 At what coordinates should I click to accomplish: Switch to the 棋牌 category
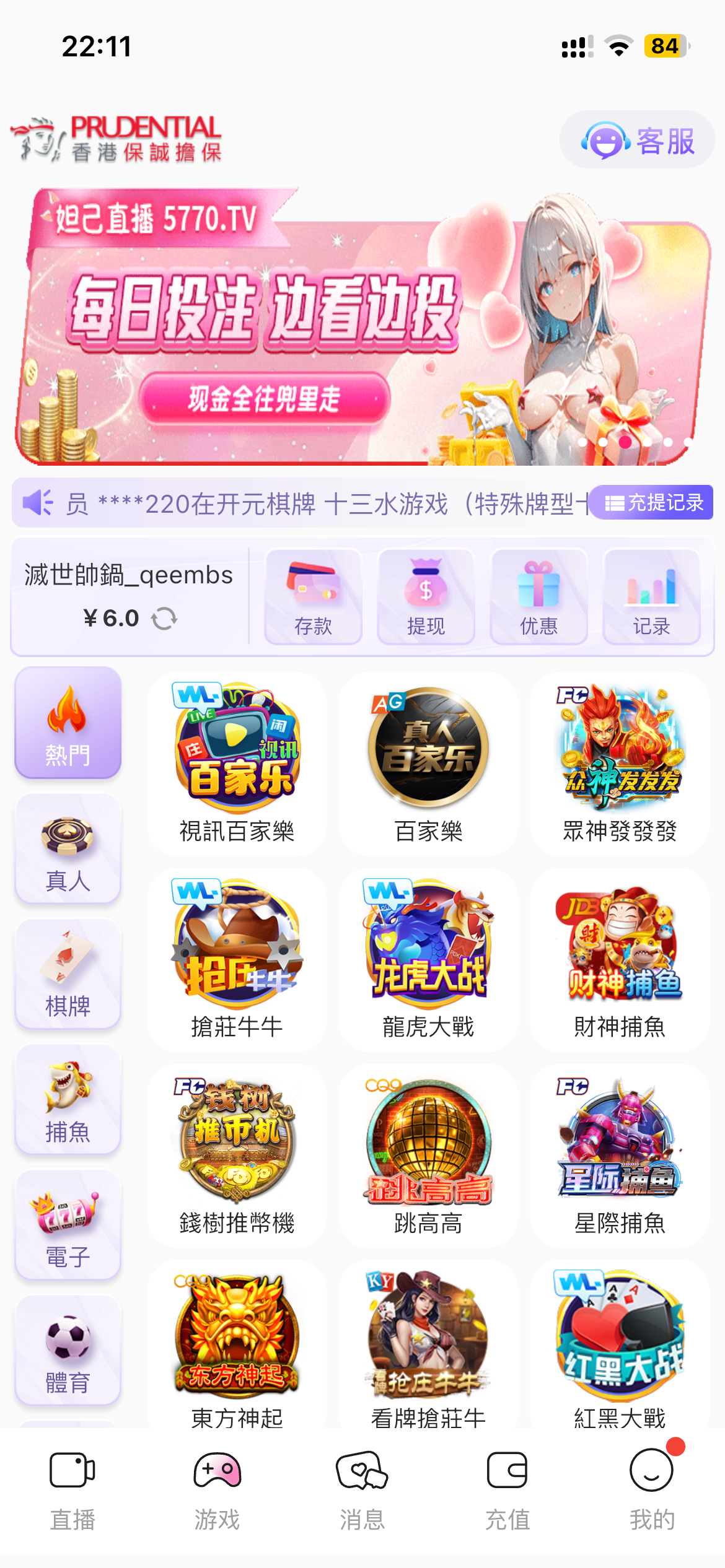point(68,974)
